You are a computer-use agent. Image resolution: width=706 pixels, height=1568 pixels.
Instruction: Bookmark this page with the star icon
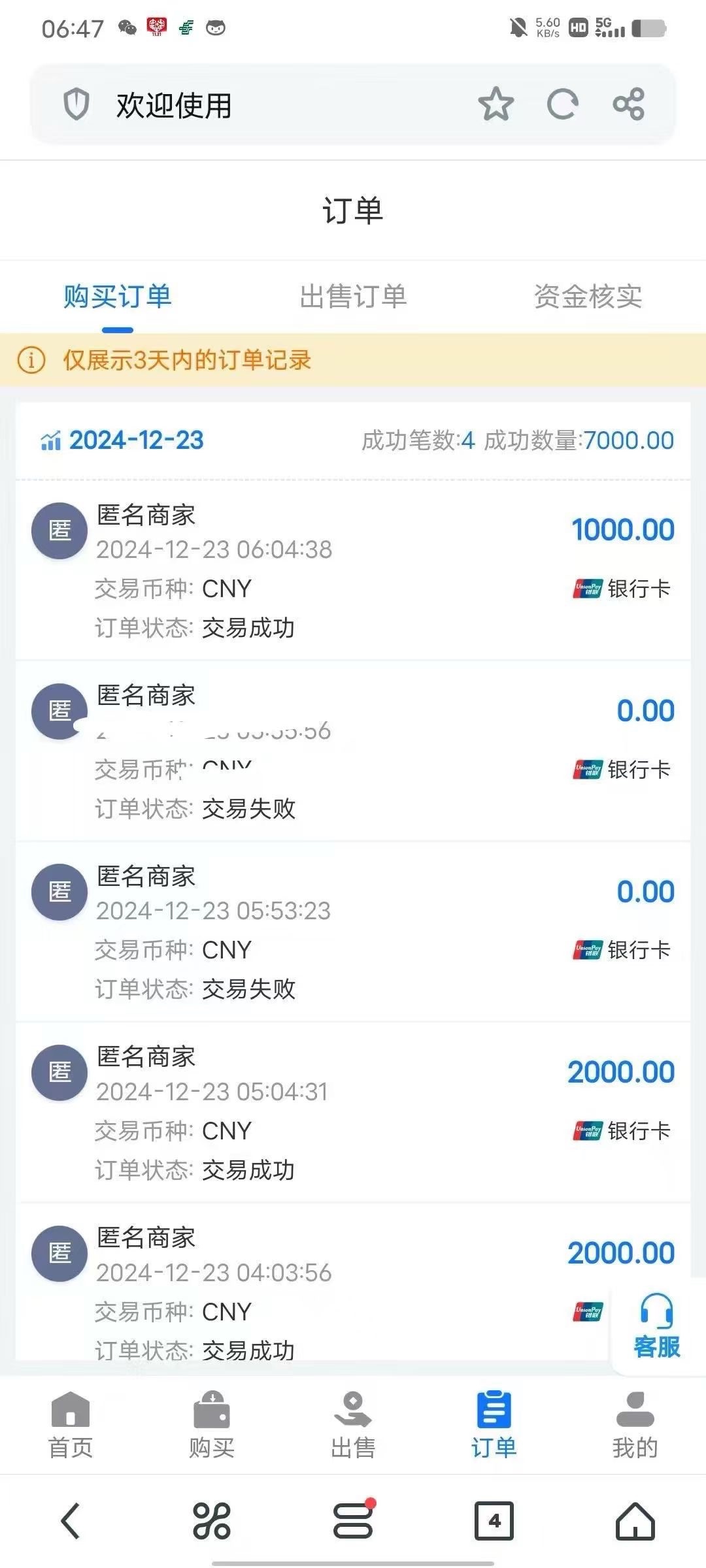pyautogui.click(x=496, y=105)
